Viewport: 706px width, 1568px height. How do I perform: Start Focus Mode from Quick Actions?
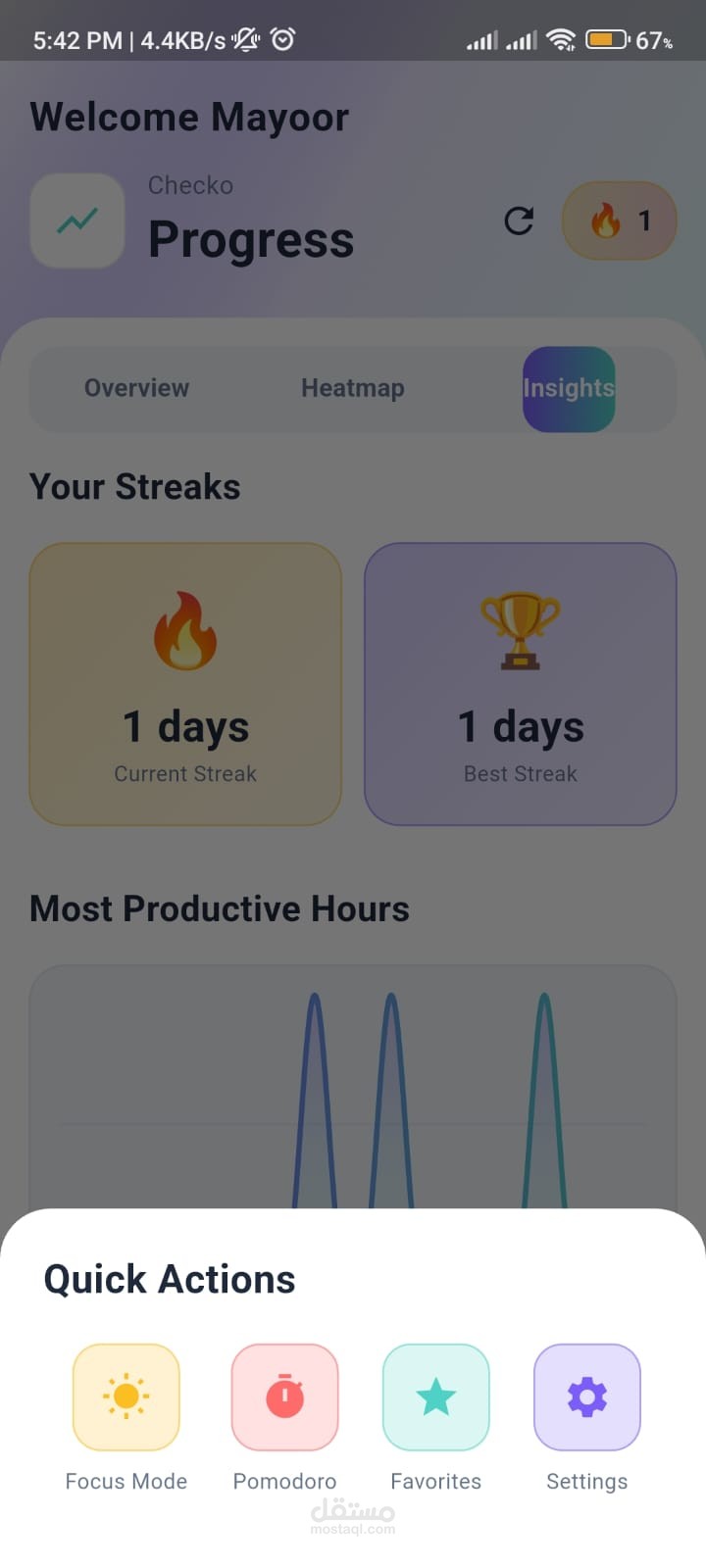(126, 1396)
